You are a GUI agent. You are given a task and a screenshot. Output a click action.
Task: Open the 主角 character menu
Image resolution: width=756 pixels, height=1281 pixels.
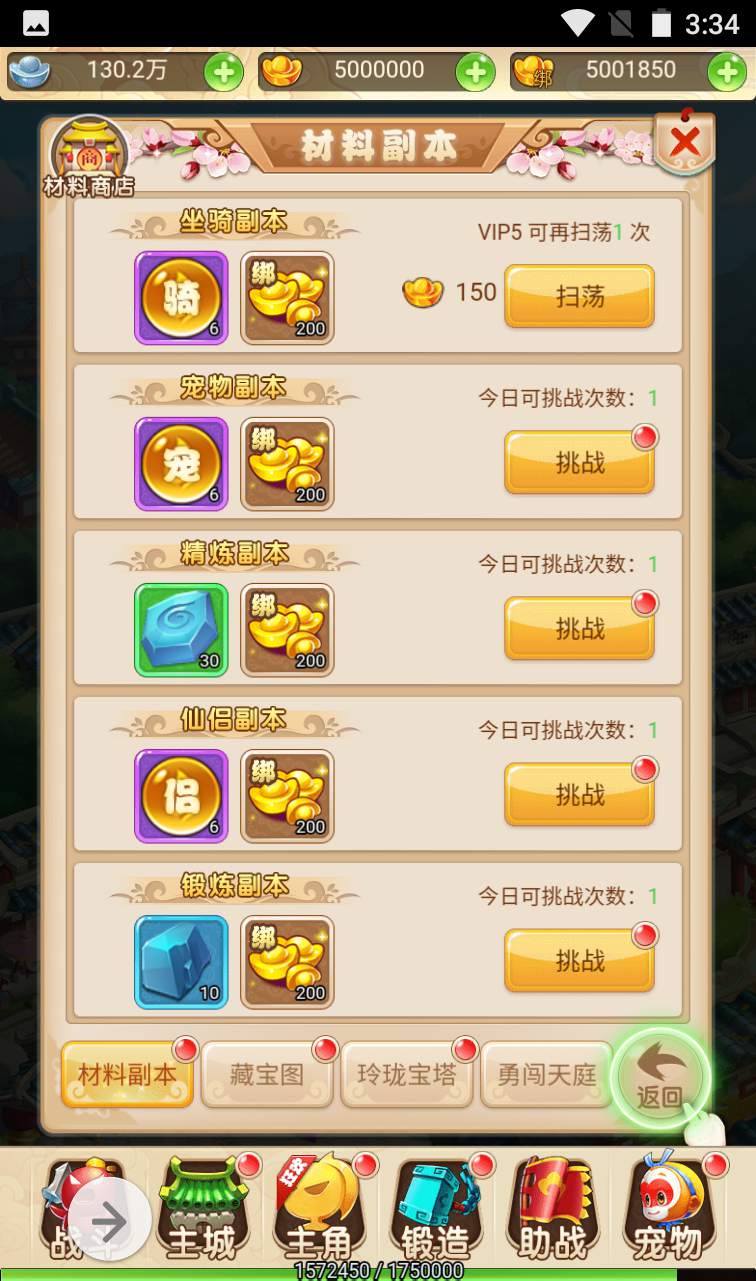(319, 1210)
